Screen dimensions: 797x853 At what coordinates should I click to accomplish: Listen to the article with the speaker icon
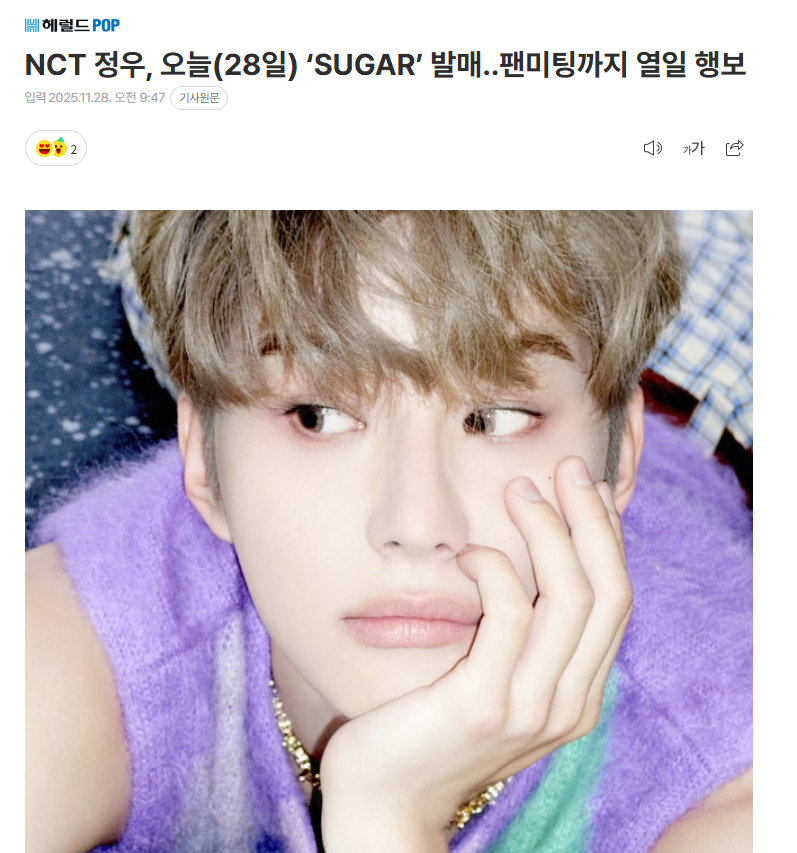point(652,148)
